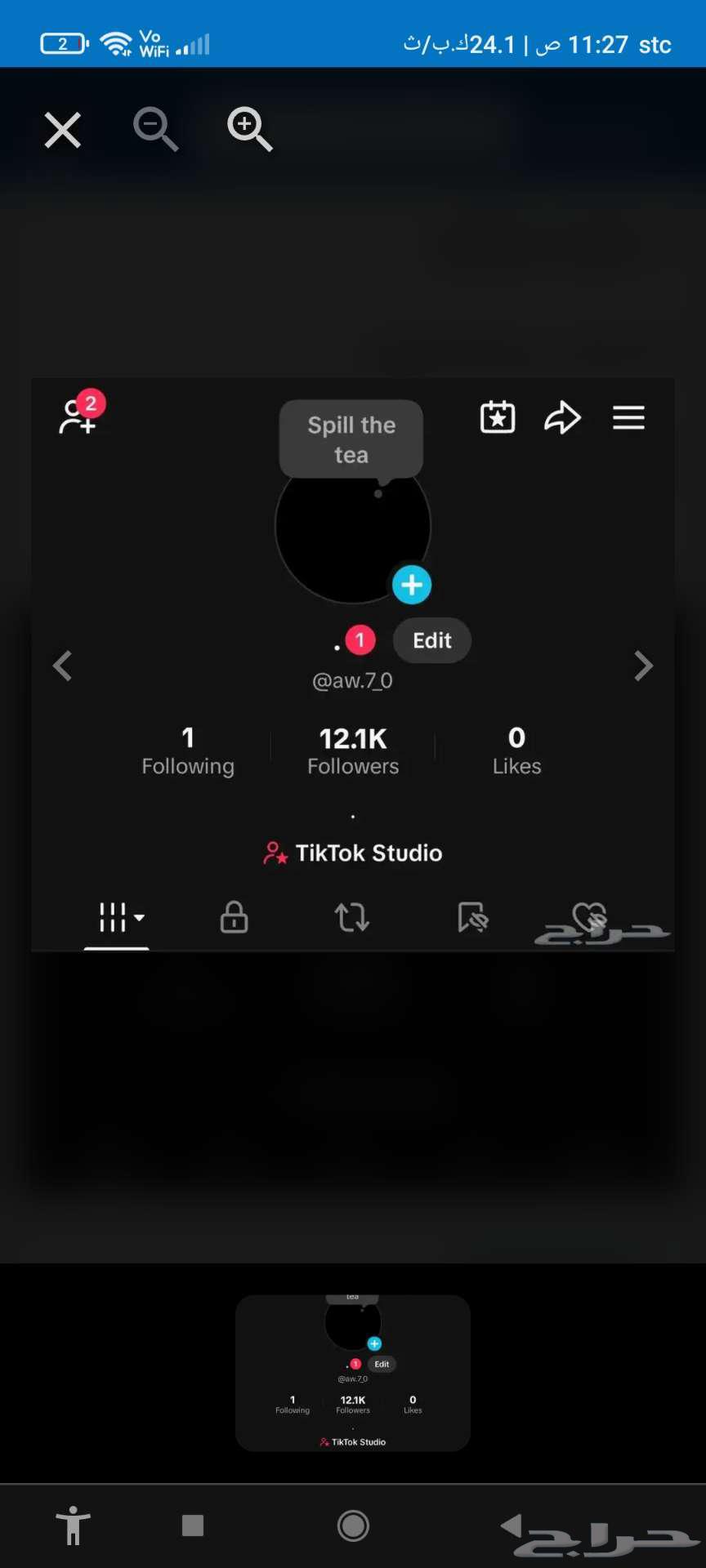Go to the system home screen
Image resolution: width=706 pixels, height=1568 pixels.
point(353,1525)
